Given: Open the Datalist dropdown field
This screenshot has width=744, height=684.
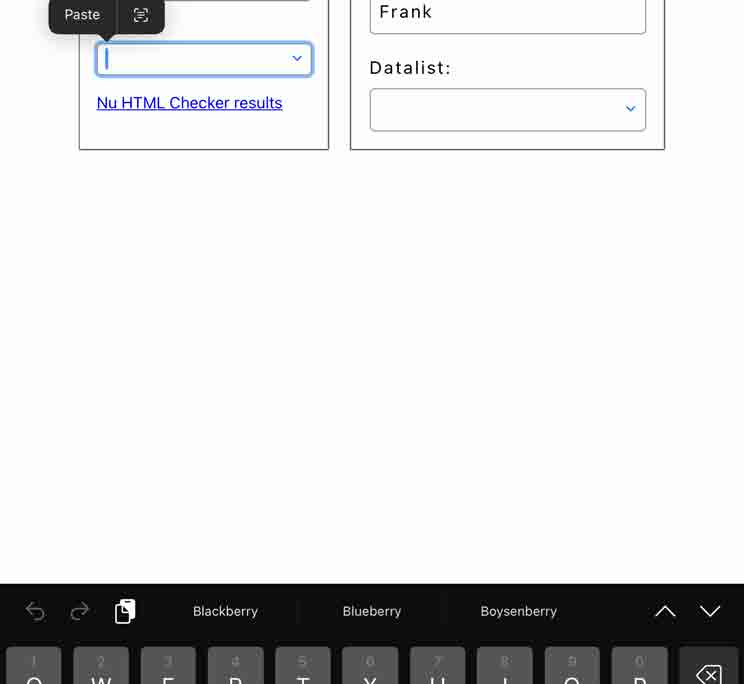Looking at the screenshot, I should point(507,109).
